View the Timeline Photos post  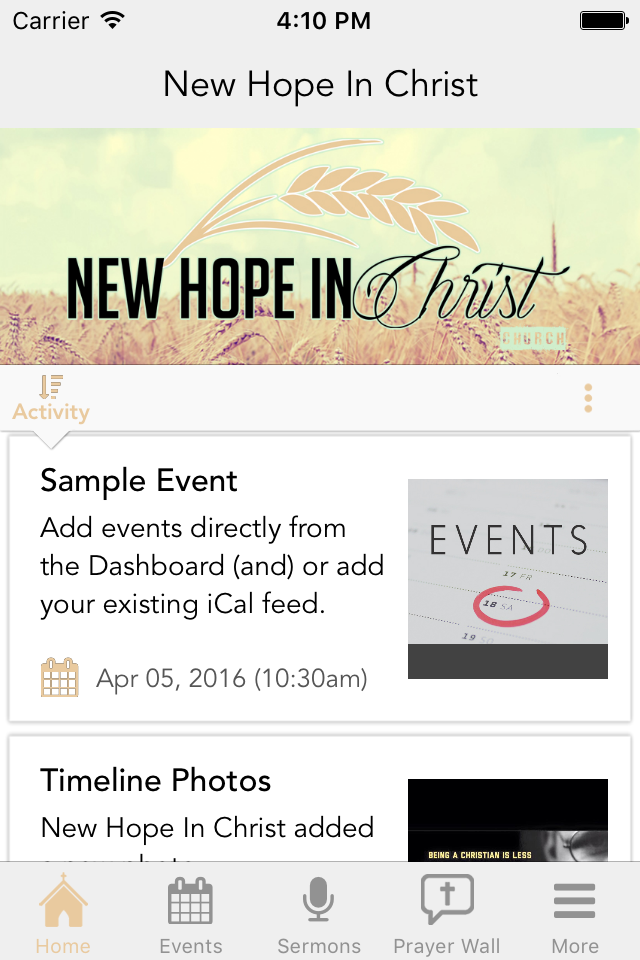point(320,800)
